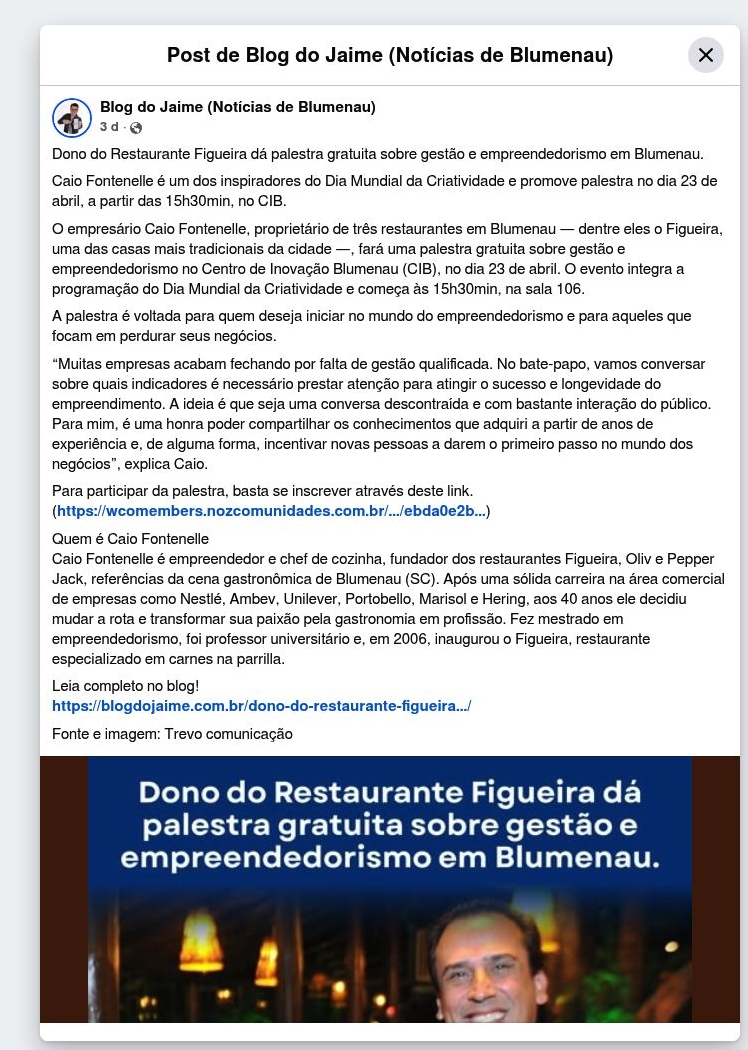View the post image about Restaurante Figueira
Image resolution: width=748 pixels, height=1050 pixels.
tap(390, 888)
